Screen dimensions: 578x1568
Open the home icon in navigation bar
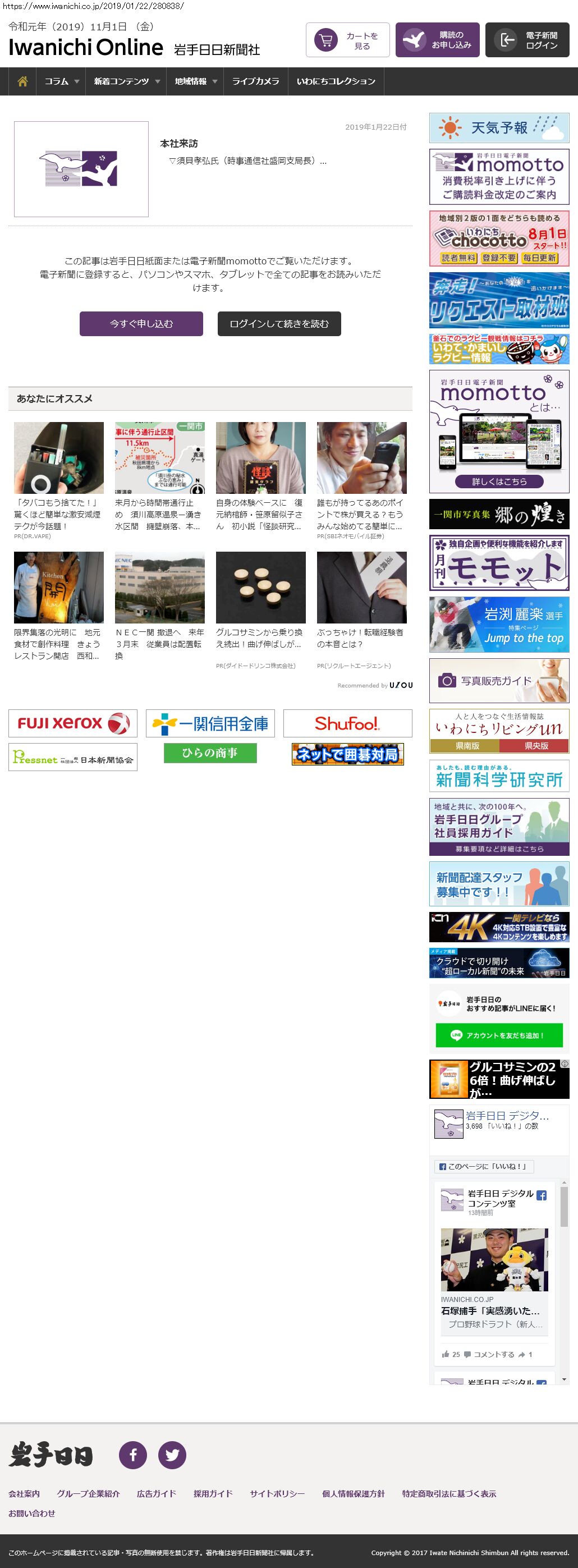[22, 81]
